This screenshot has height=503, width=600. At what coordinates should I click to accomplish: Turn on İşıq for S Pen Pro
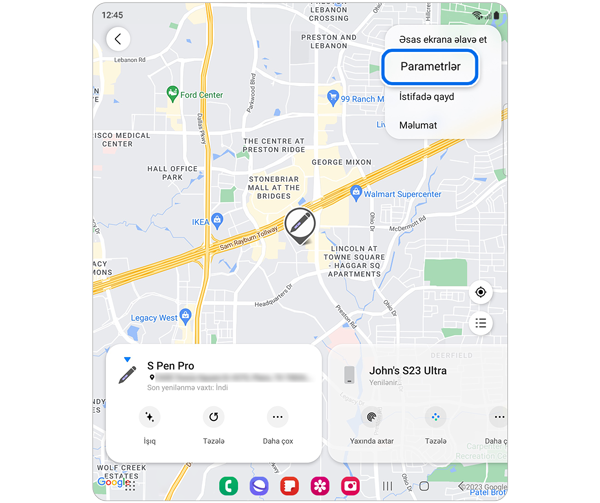150,423
